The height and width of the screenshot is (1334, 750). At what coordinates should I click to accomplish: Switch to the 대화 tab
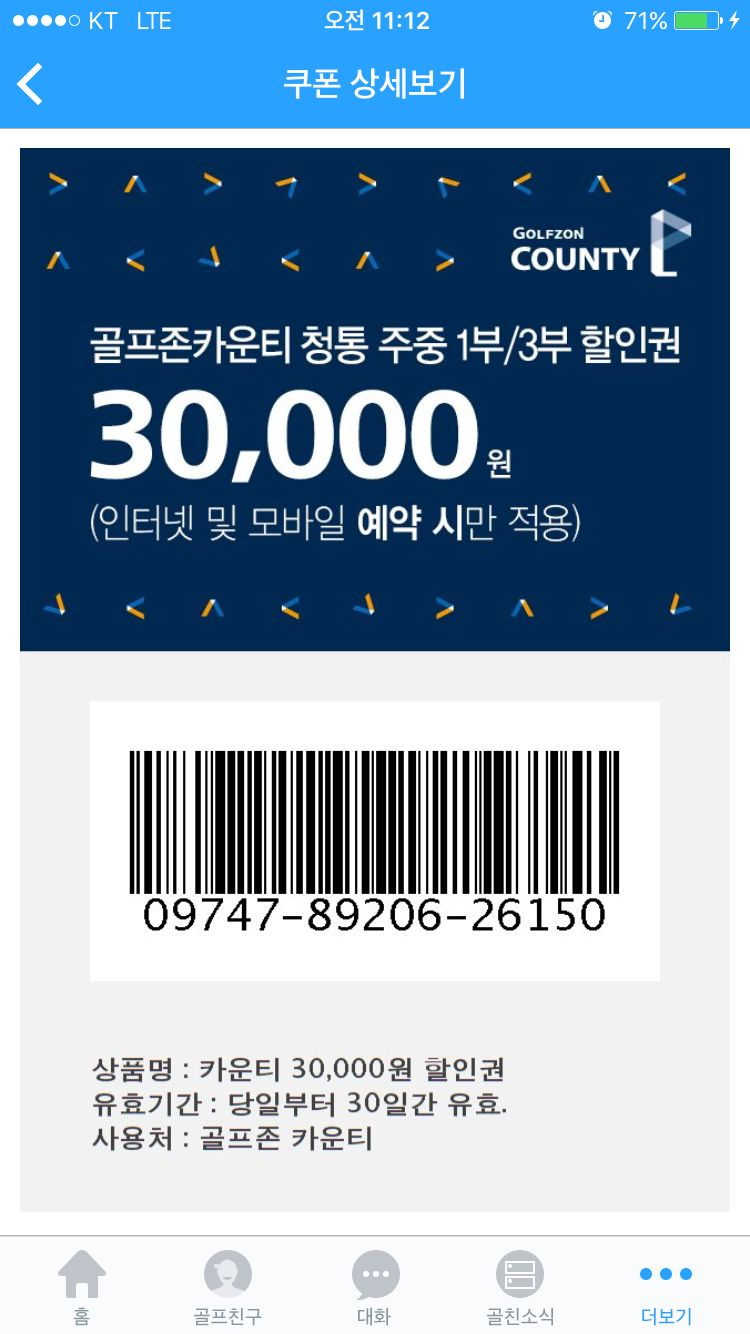(x=375, y=1288)
